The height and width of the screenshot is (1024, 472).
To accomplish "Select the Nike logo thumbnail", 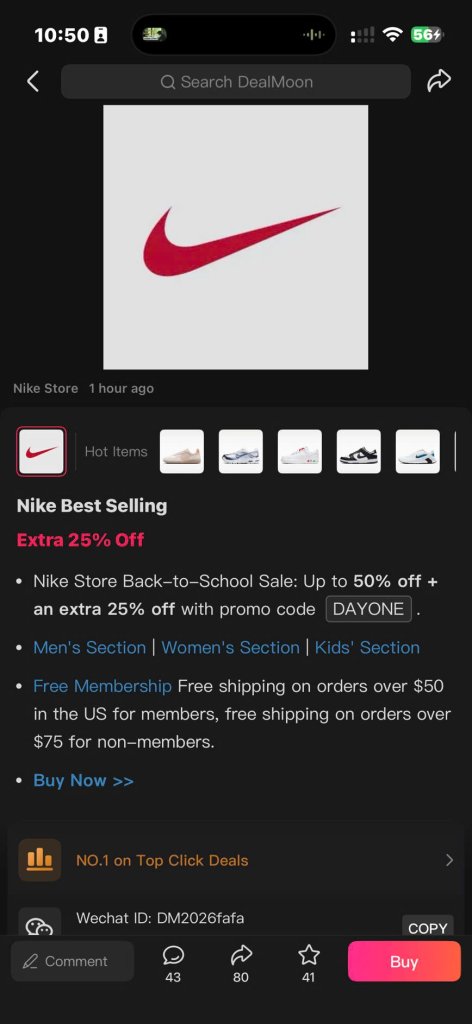I will (x=41, y=451).
